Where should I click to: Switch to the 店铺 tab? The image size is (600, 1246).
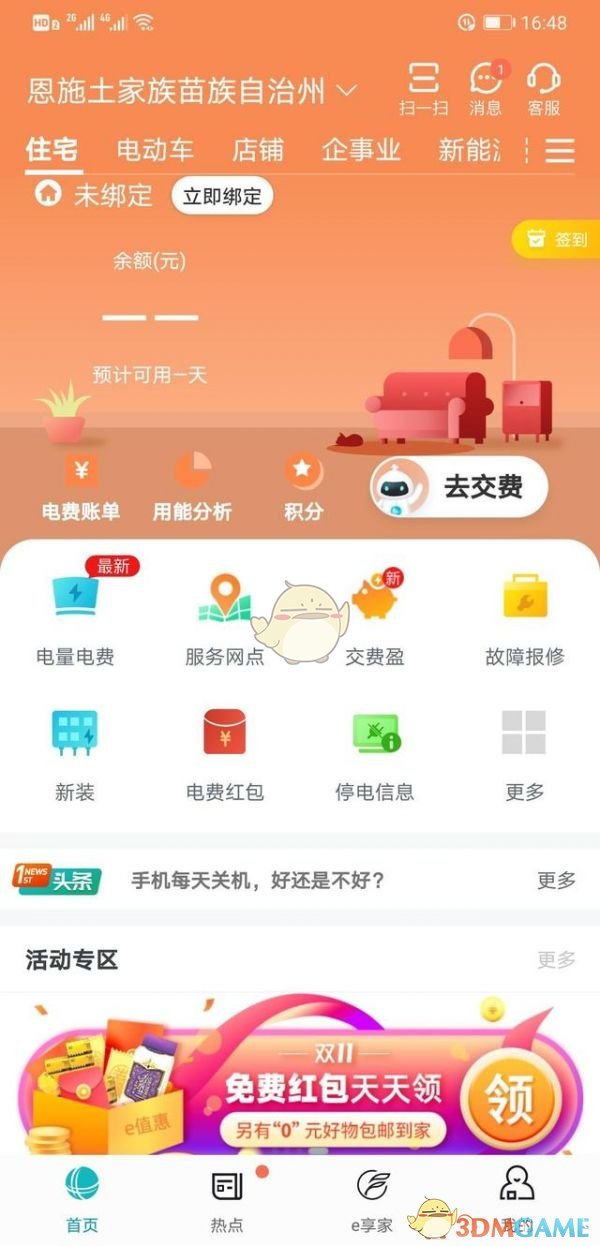click(x=257, y=151)
